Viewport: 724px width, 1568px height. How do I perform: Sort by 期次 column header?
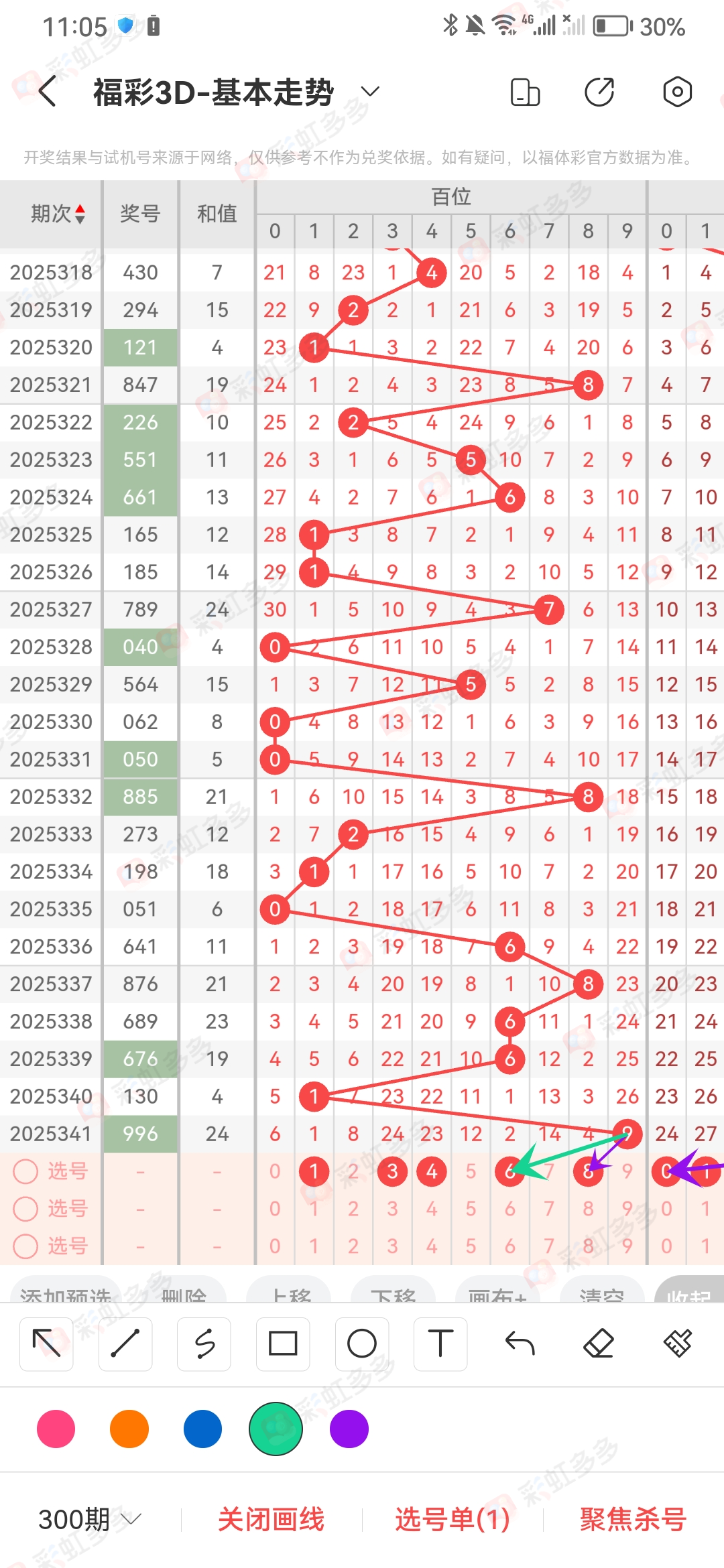click(x=58, y=214)
